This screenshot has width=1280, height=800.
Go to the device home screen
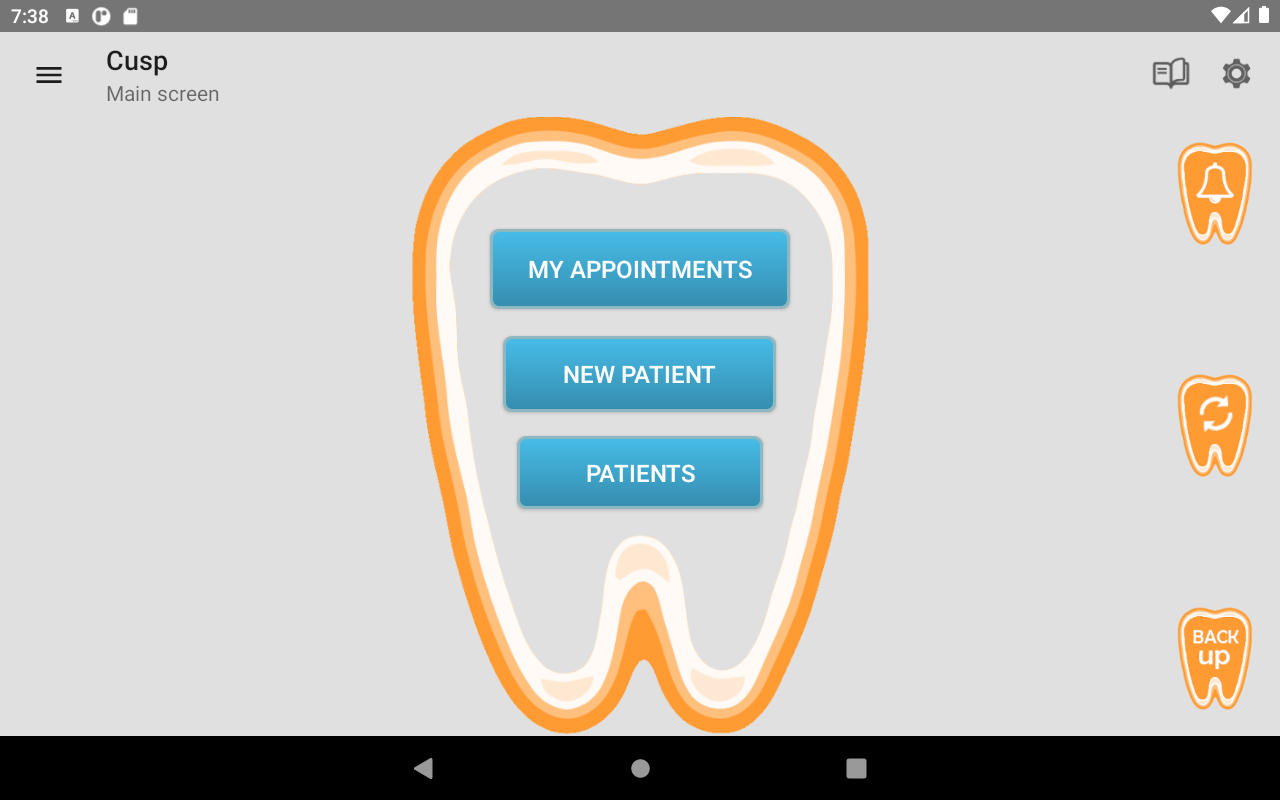pyautogui.click(x=640, y=768)
